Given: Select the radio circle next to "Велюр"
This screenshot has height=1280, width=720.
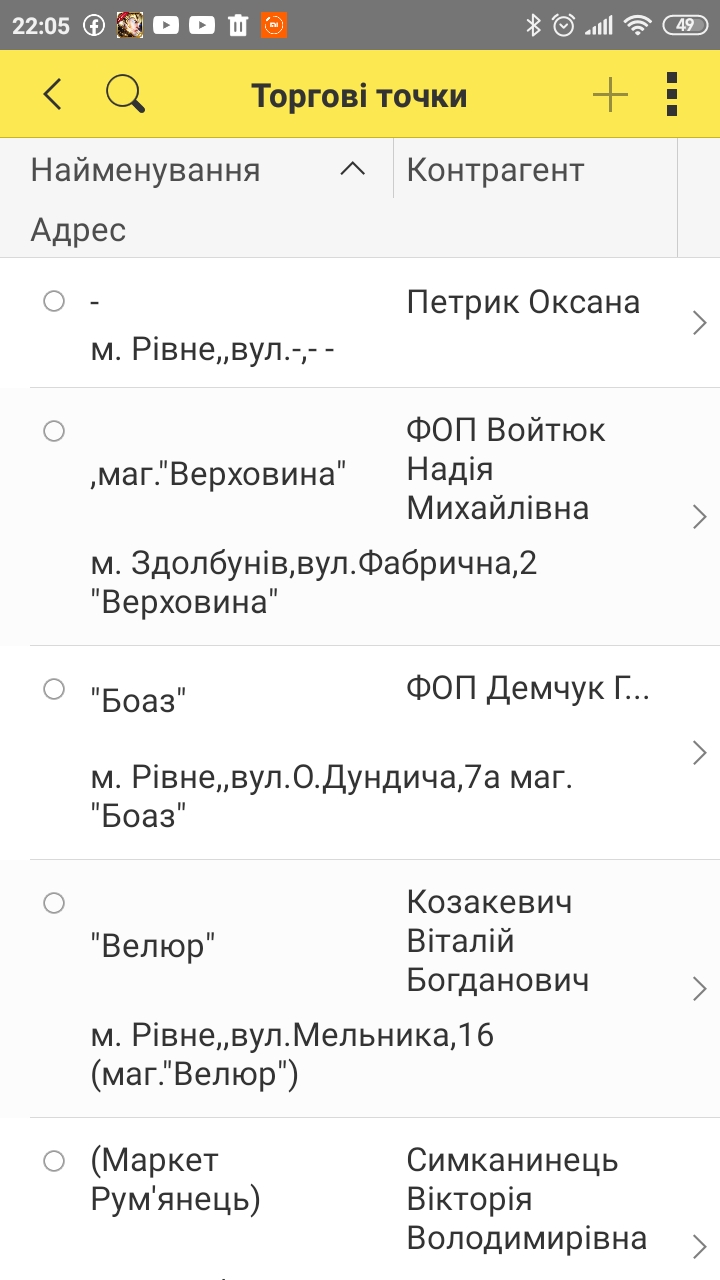Looking at the screenshot, I should (54, 903).
